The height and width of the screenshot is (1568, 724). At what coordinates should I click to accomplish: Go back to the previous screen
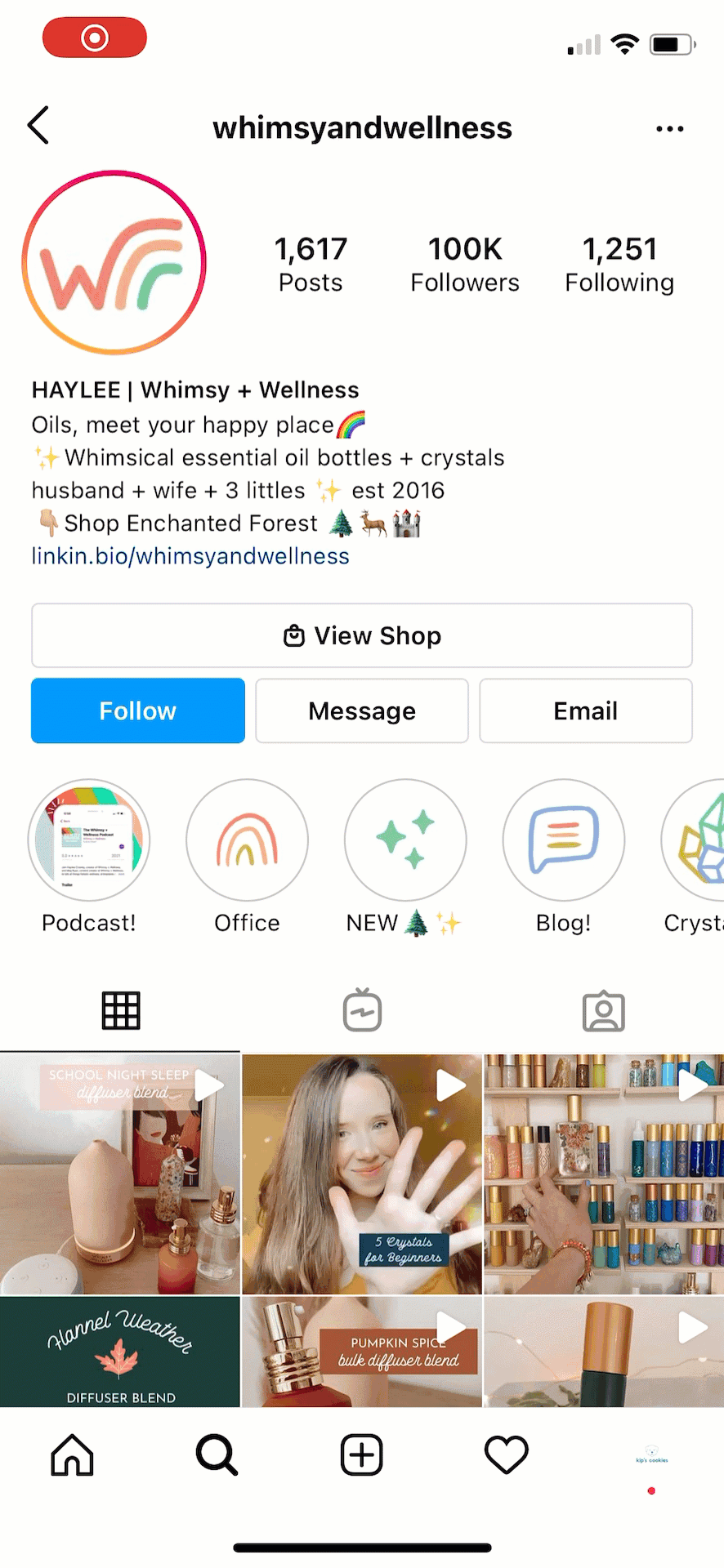[x=38, y=126]
